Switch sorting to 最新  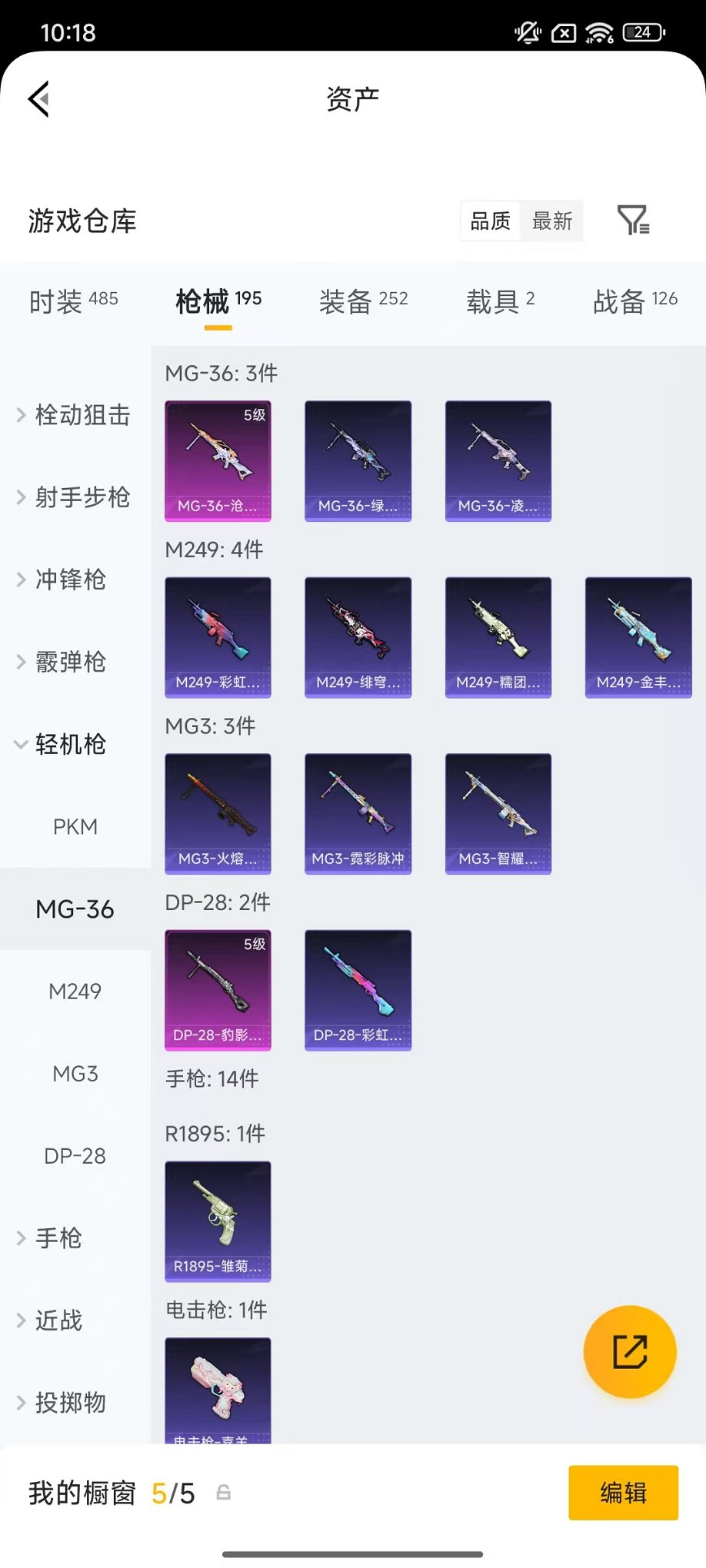tap(553, 221)
